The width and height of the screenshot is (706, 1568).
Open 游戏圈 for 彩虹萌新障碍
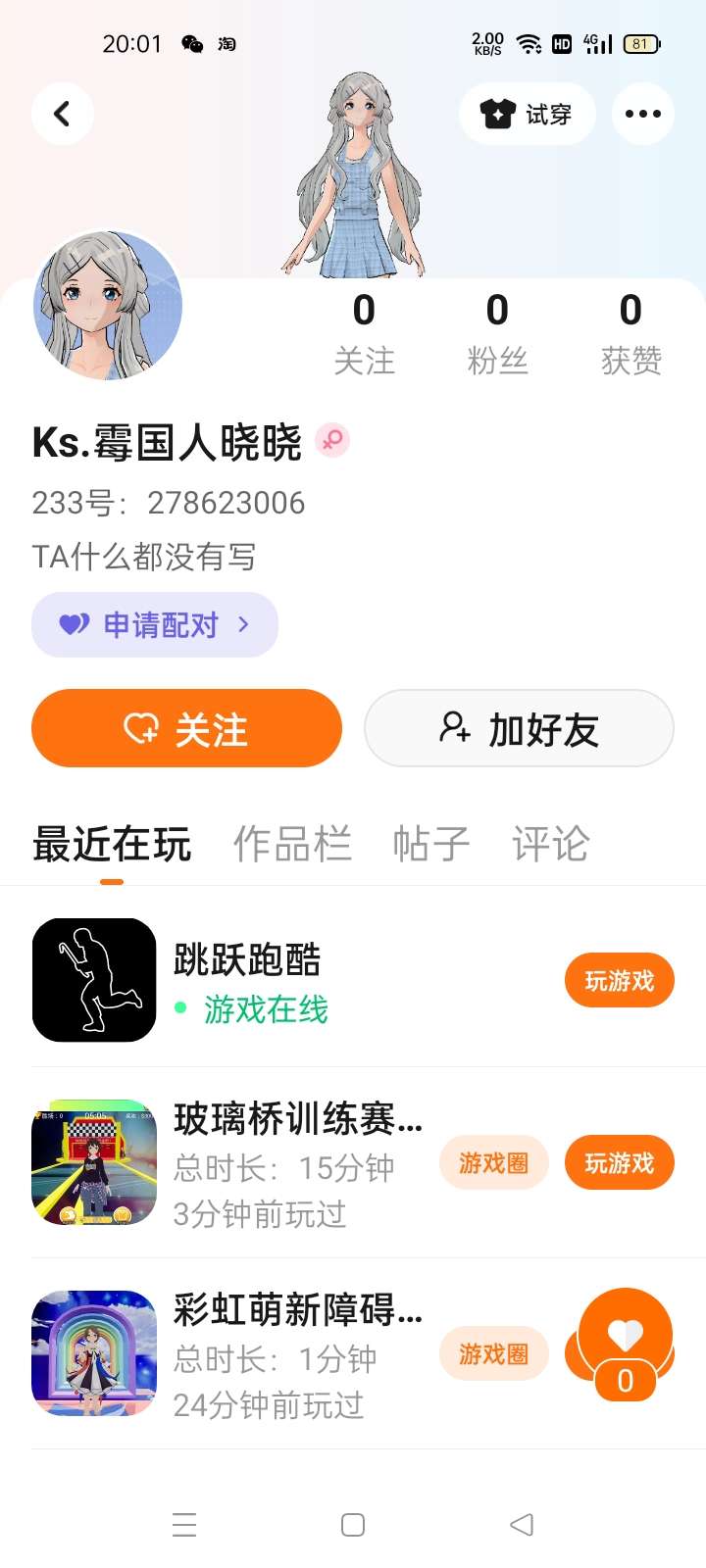pos(493,1354)
